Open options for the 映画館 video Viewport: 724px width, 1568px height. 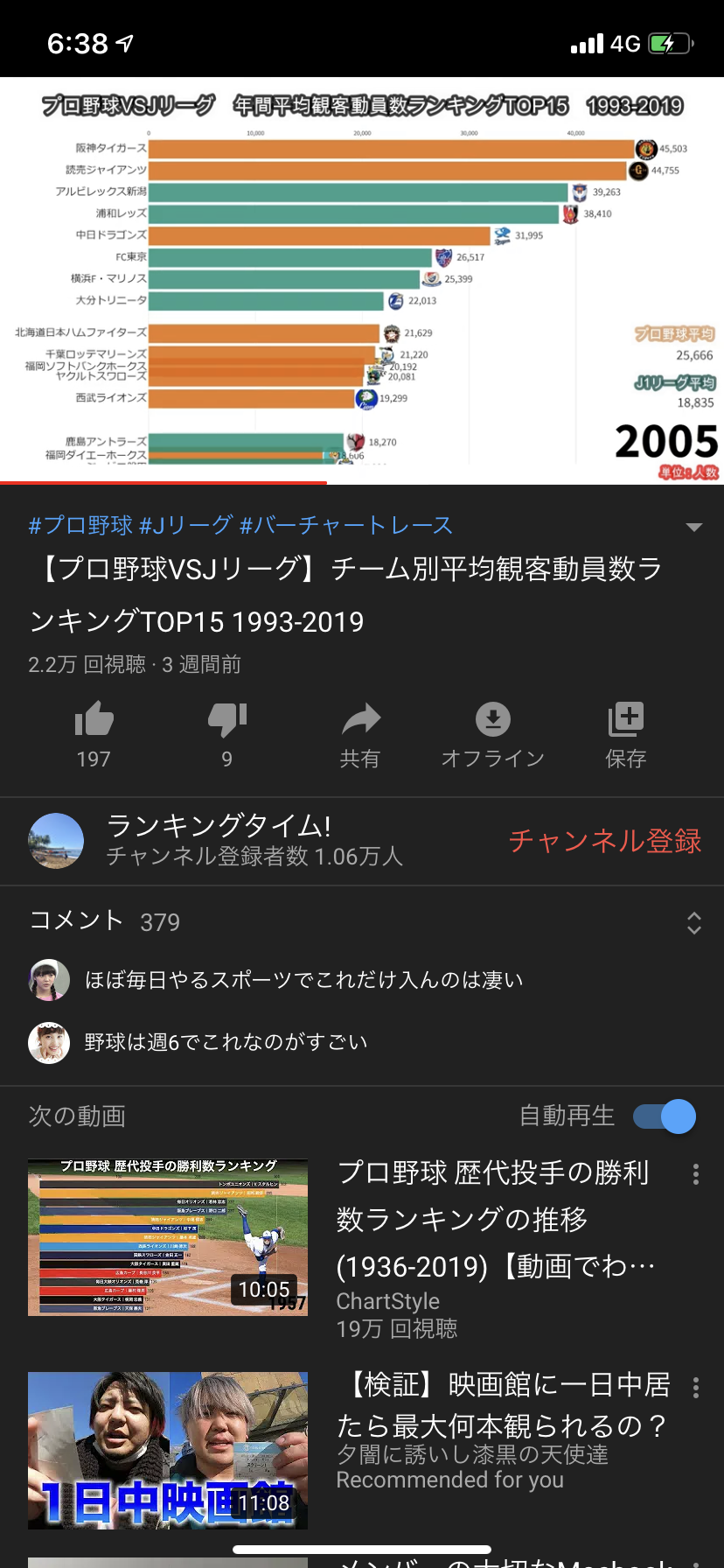coord(696,1387)
